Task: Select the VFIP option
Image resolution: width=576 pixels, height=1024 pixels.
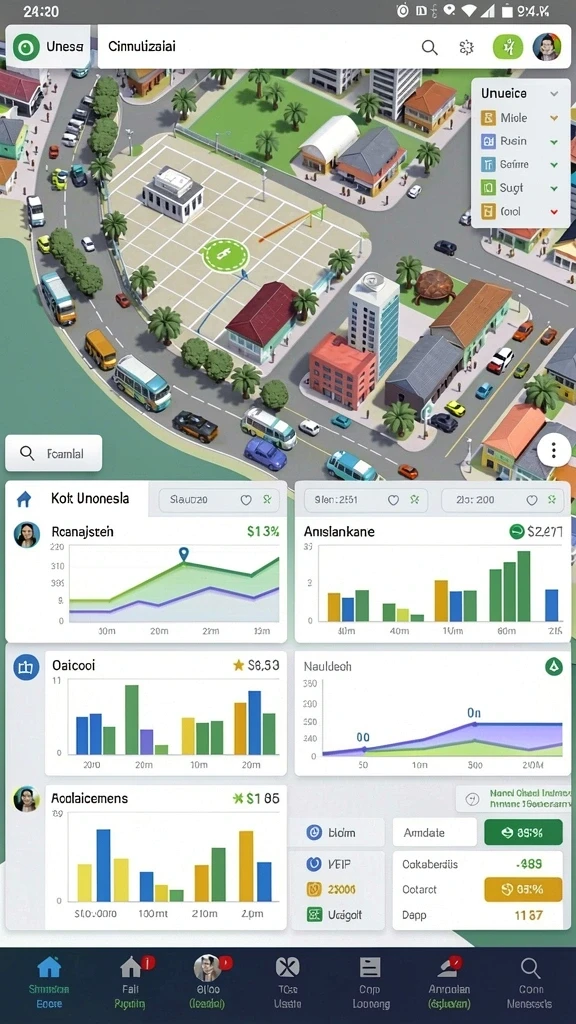Action: point(334,864)
